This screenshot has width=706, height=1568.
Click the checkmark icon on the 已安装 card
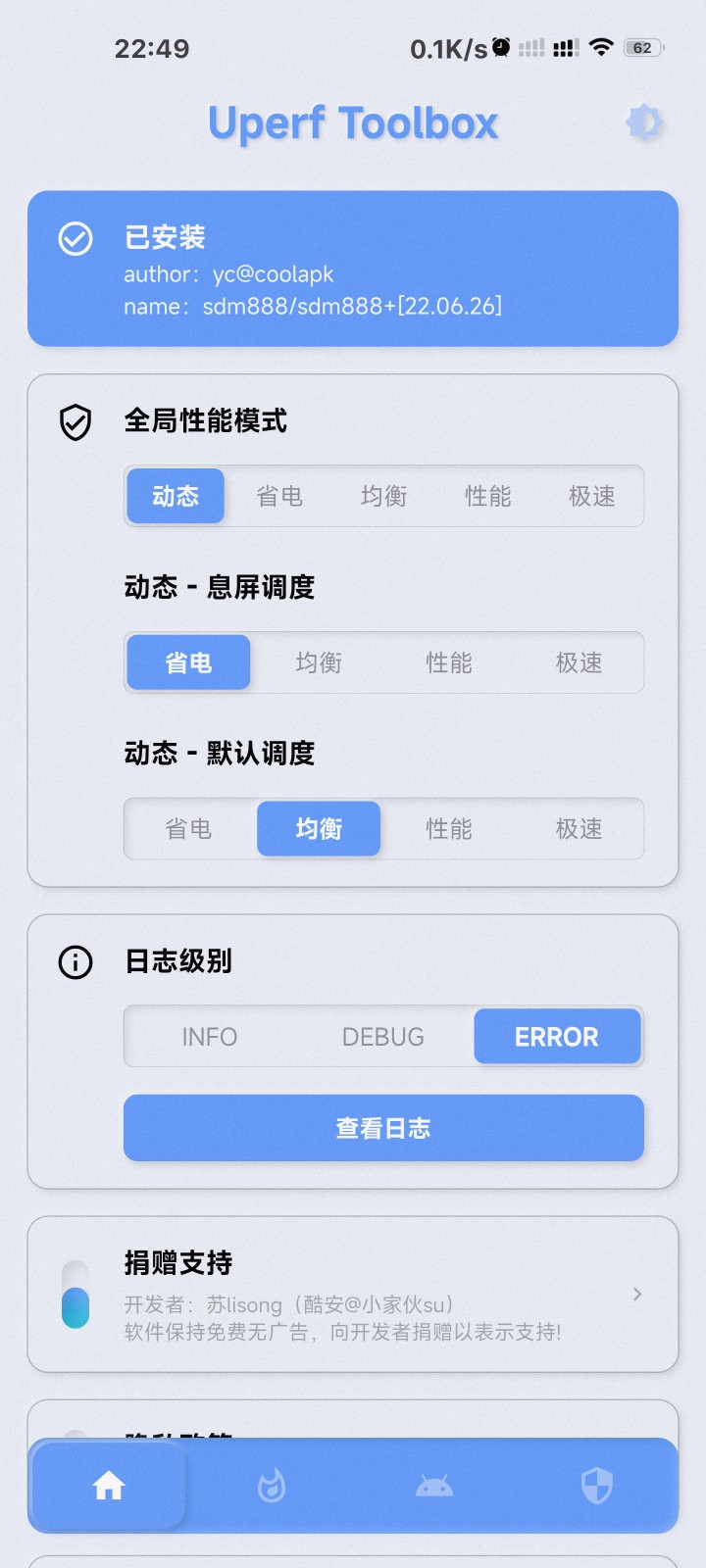[75, 238]
